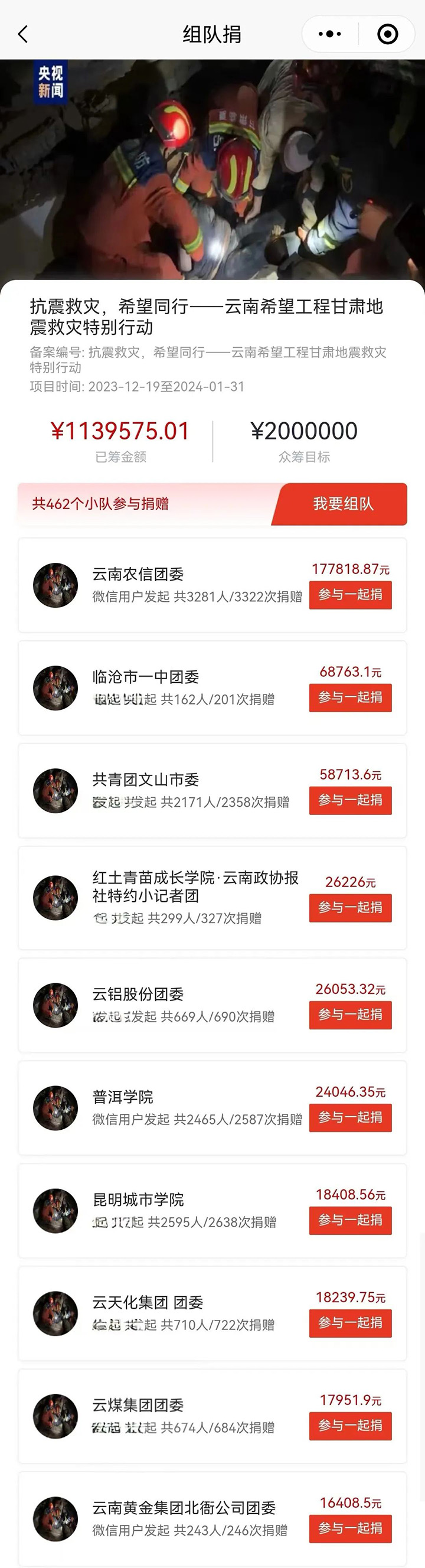Tap 参与一起捐 for 云天化集团 团委
This screenshot has width=425, height=1568.
tap(350, 1323)
